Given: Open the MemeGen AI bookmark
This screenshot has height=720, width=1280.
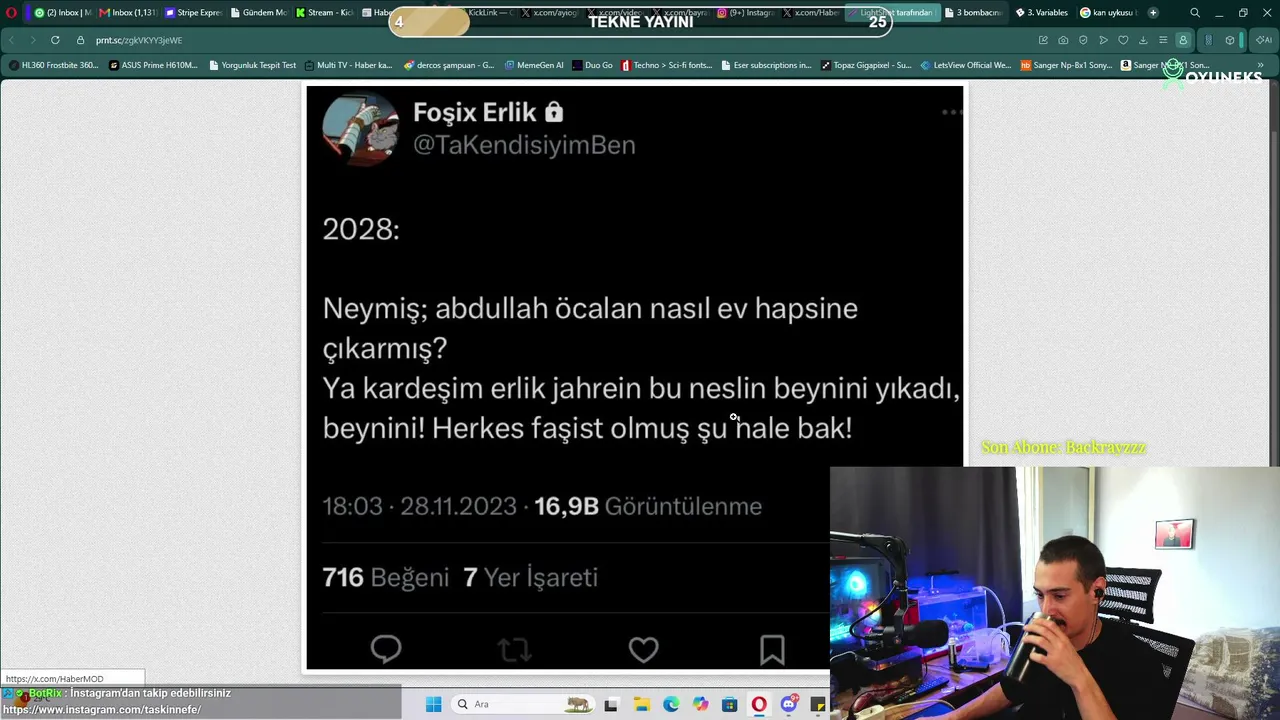Looking at the screenshot, I should click(534, 65).
